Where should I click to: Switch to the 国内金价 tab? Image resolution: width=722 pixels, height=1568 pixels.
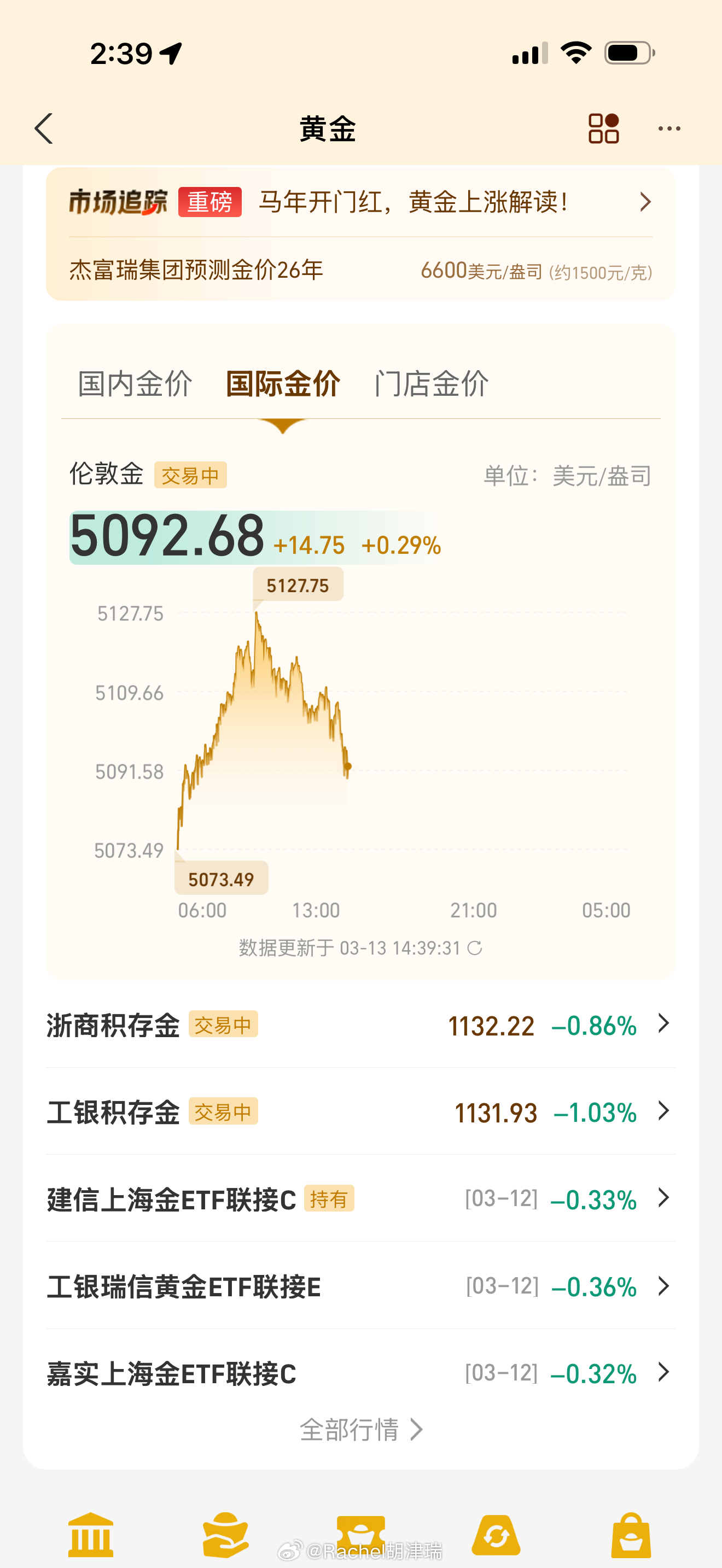coord(135,383)
